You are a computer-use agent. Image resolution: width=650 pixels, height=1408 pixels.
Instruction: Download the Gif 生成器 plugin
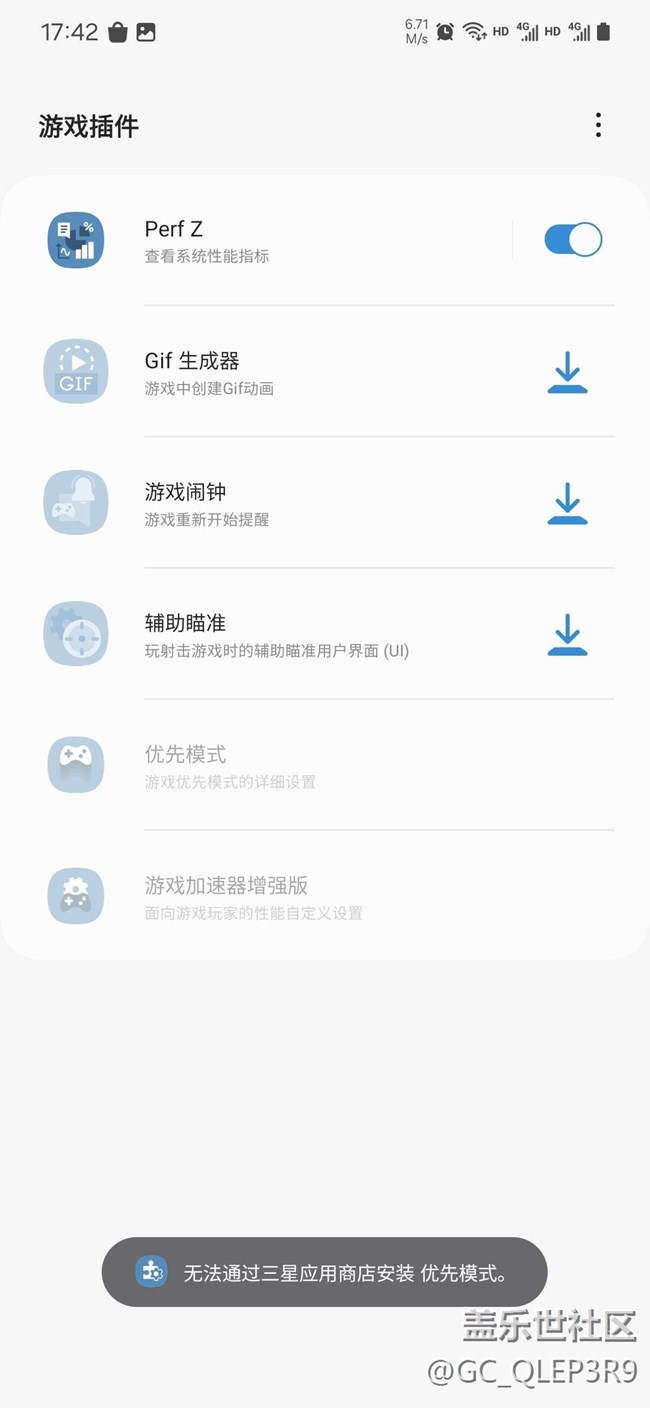point(567,372)
